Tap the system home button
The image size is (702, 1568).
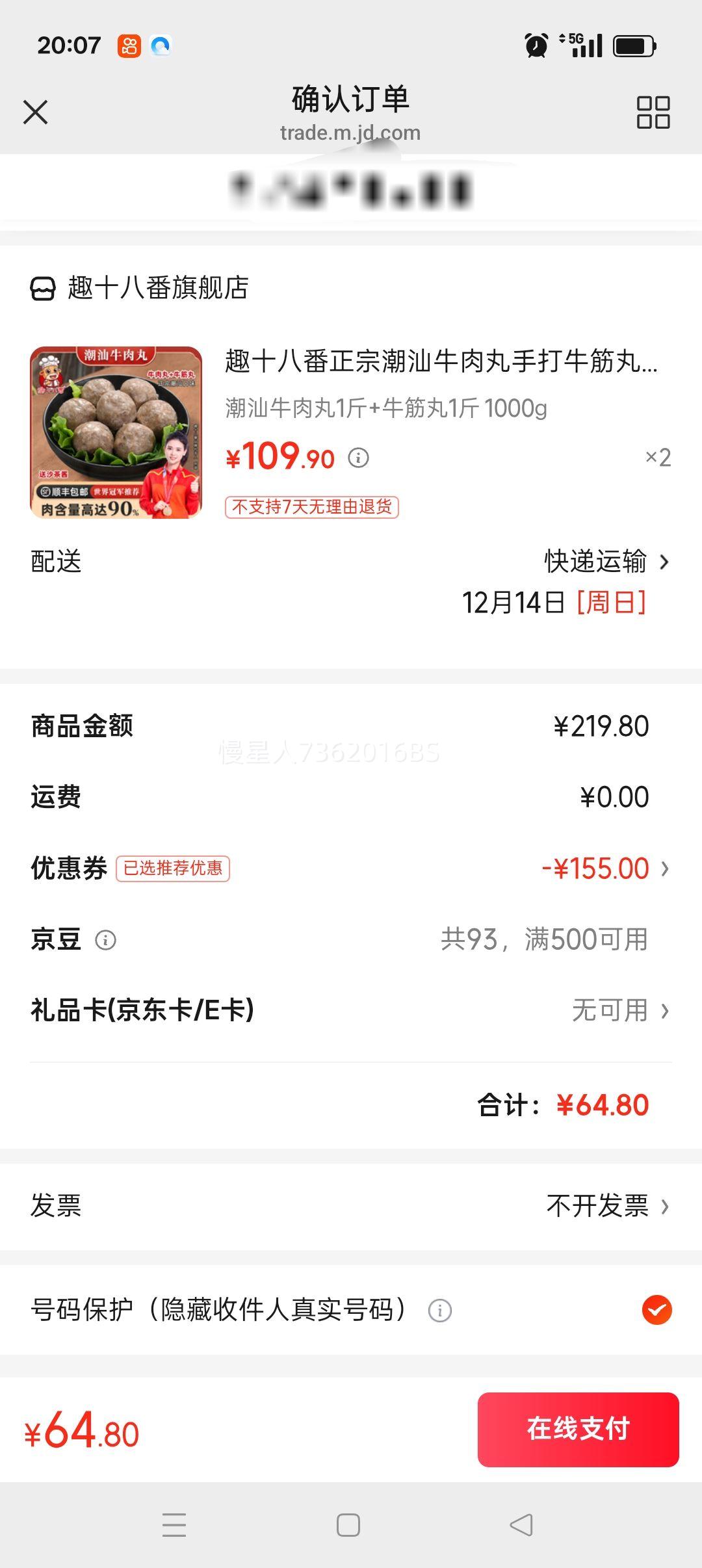348,1525
